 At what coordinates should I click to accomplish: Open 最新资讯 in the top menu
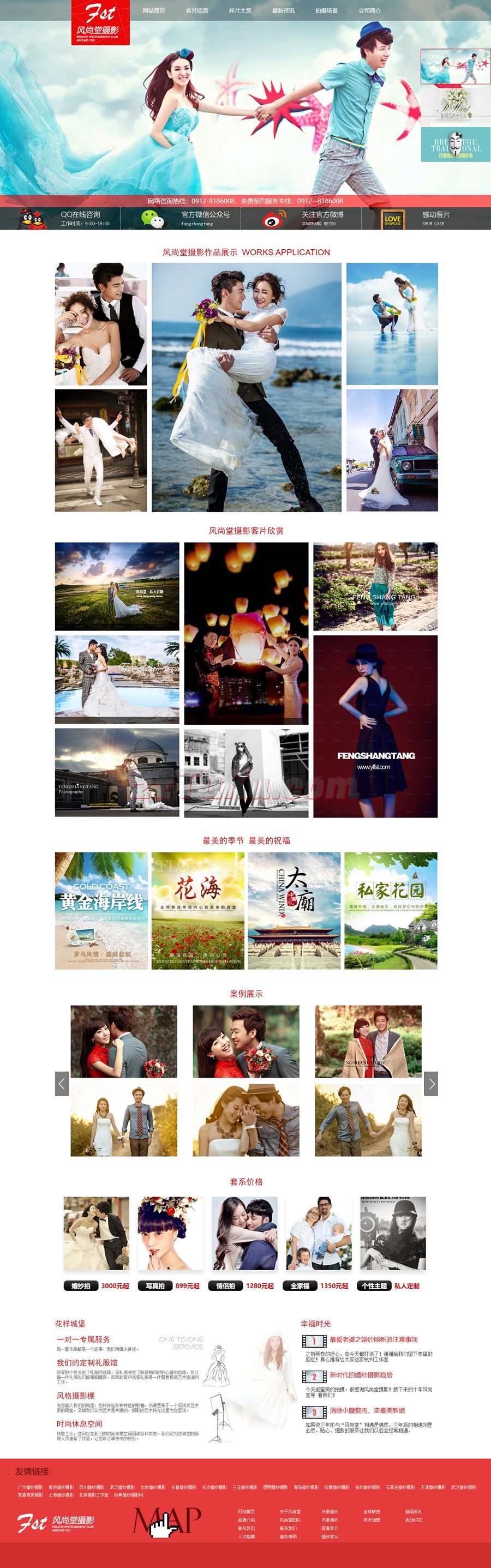point(283,10)
